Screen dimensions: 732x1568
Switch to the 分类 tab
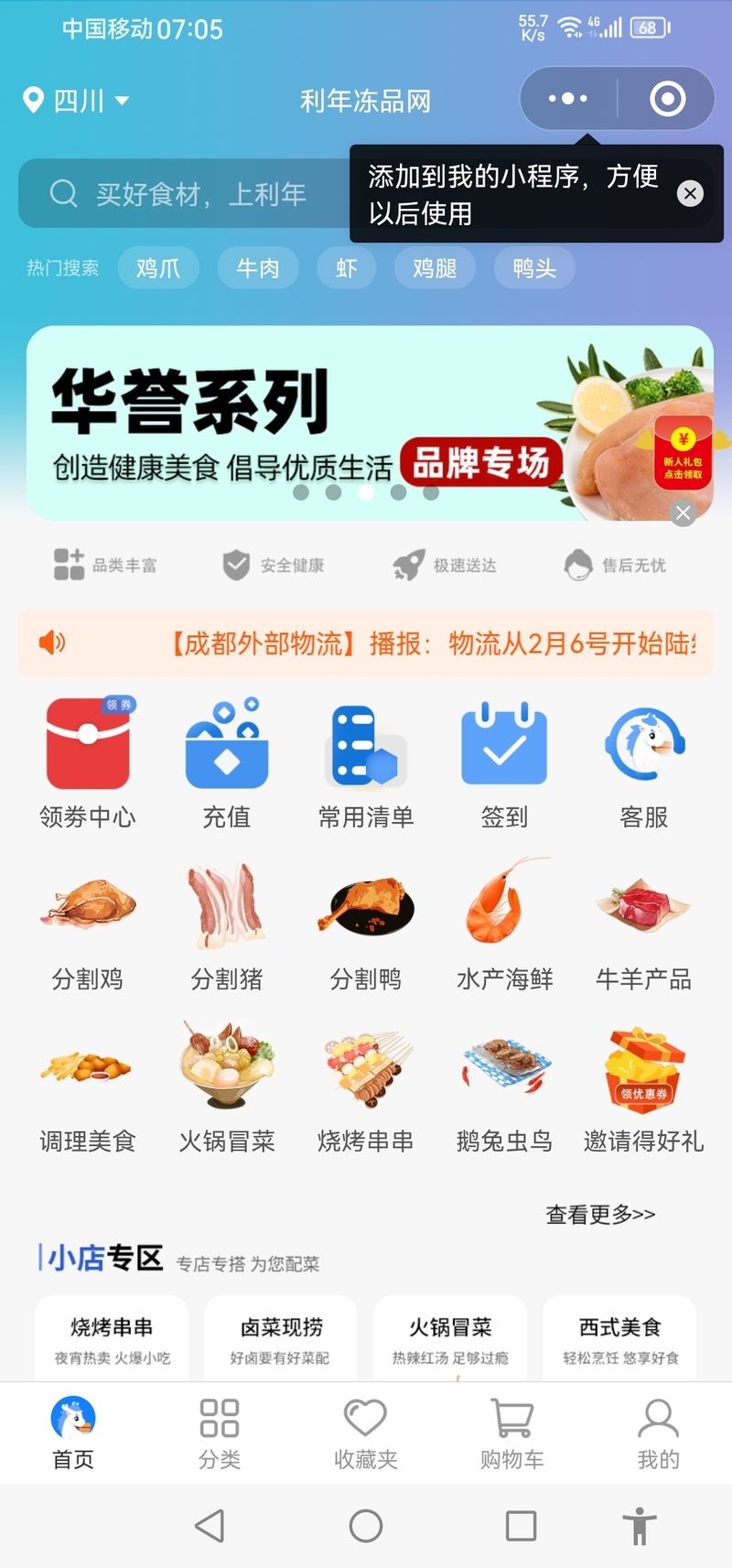point(220,1433)
